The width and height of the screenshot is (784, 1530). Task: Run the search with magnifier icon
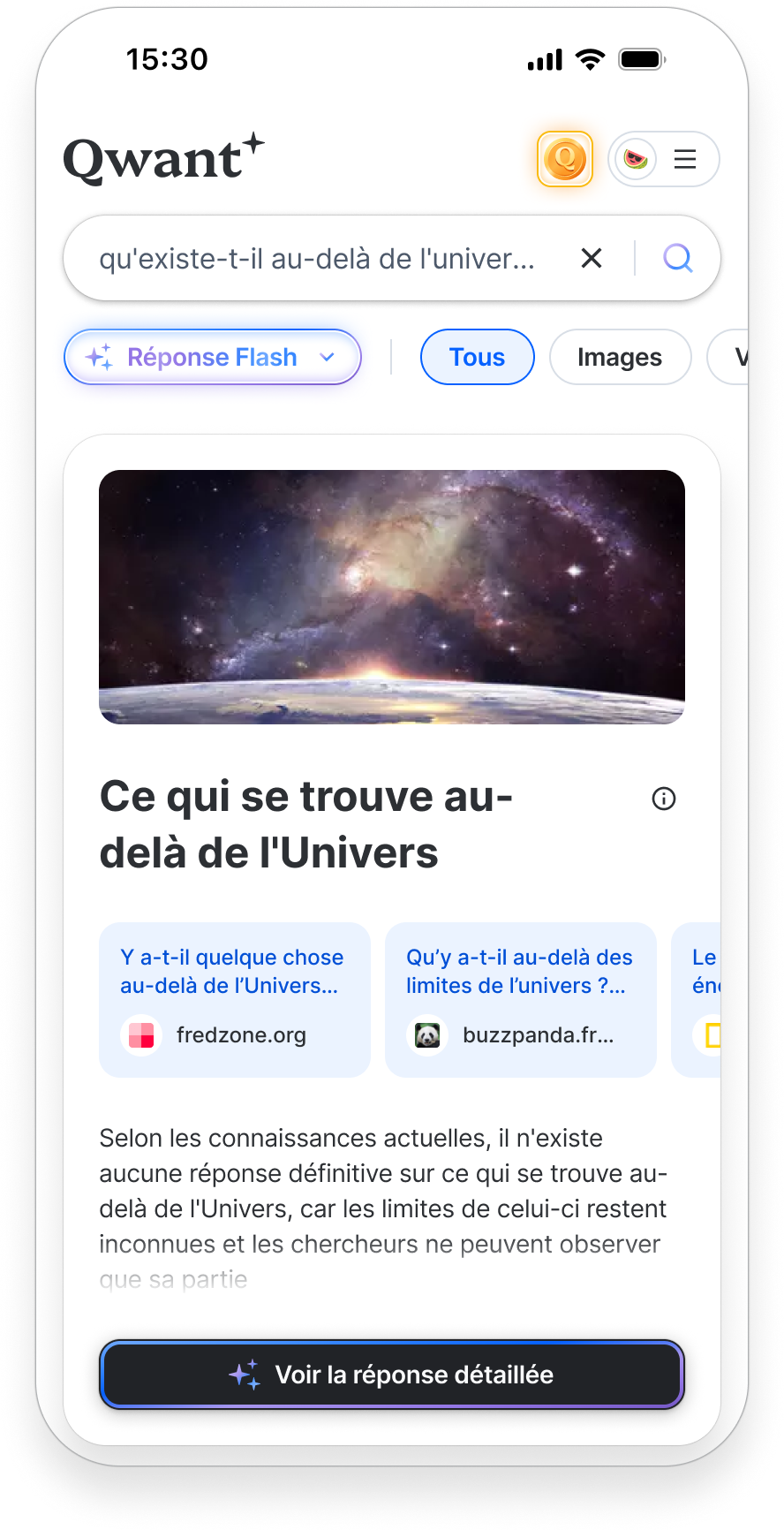[x=677, y=258]
